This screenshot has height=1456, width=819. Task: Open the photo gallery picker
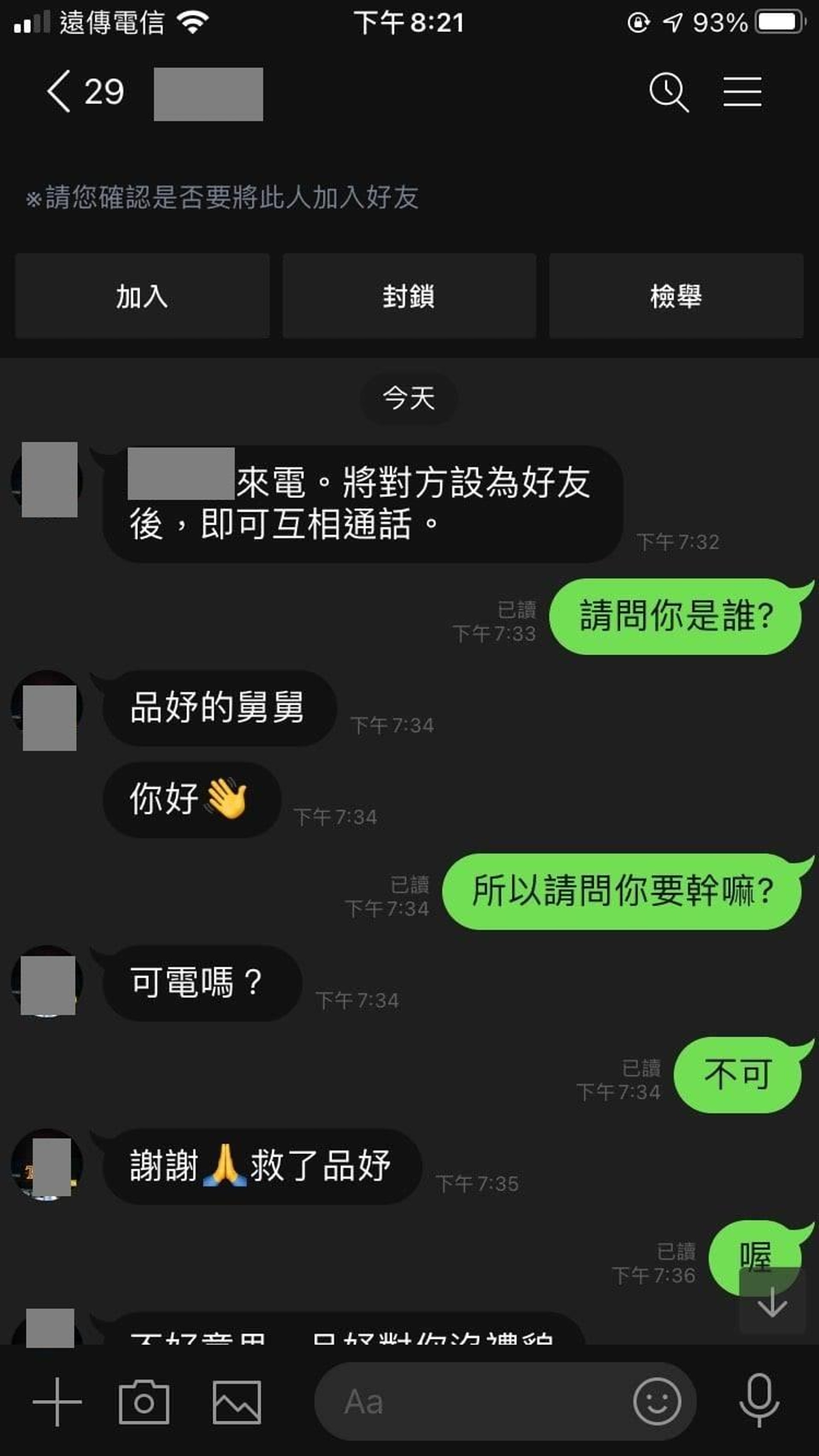[236, 1402]
